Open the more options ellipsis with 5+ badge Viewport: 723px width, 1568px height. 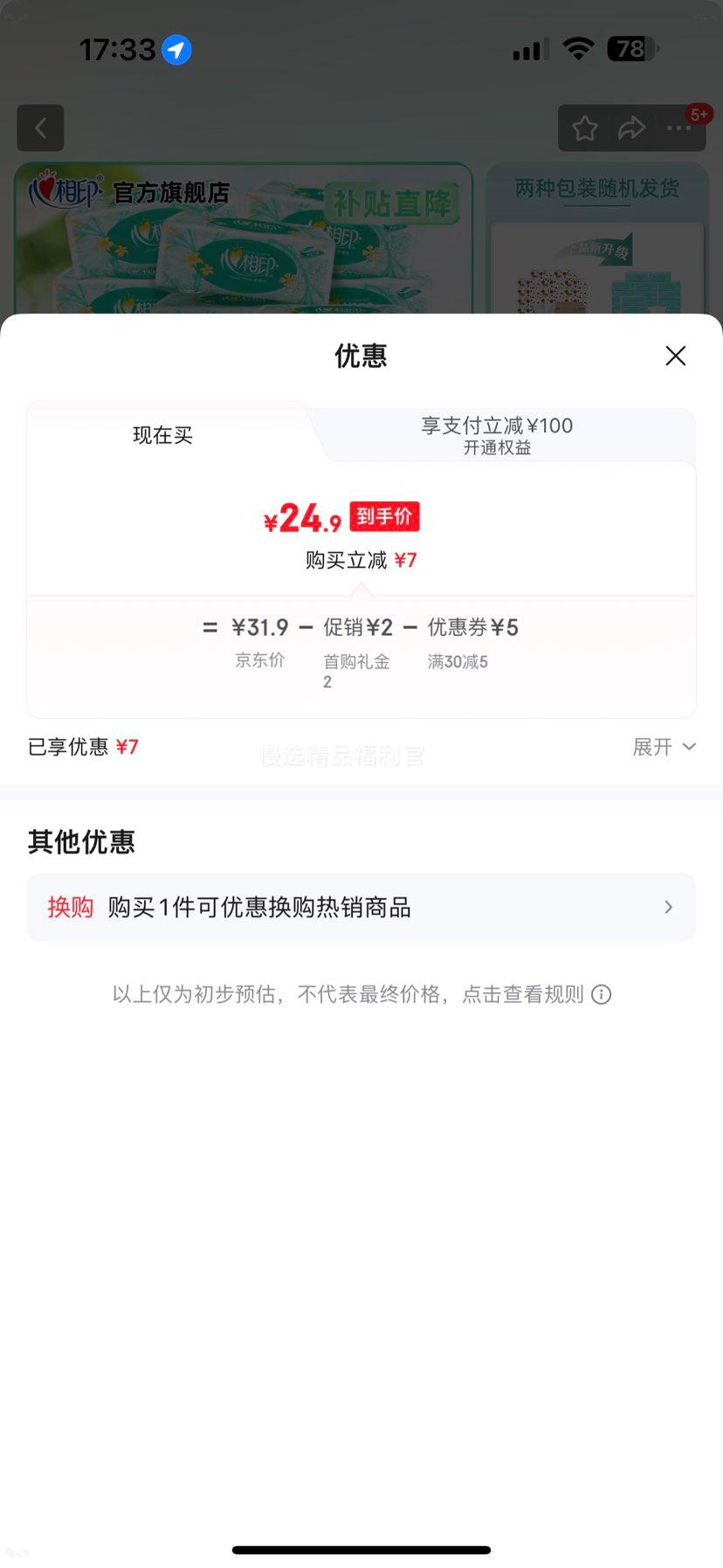678,128
